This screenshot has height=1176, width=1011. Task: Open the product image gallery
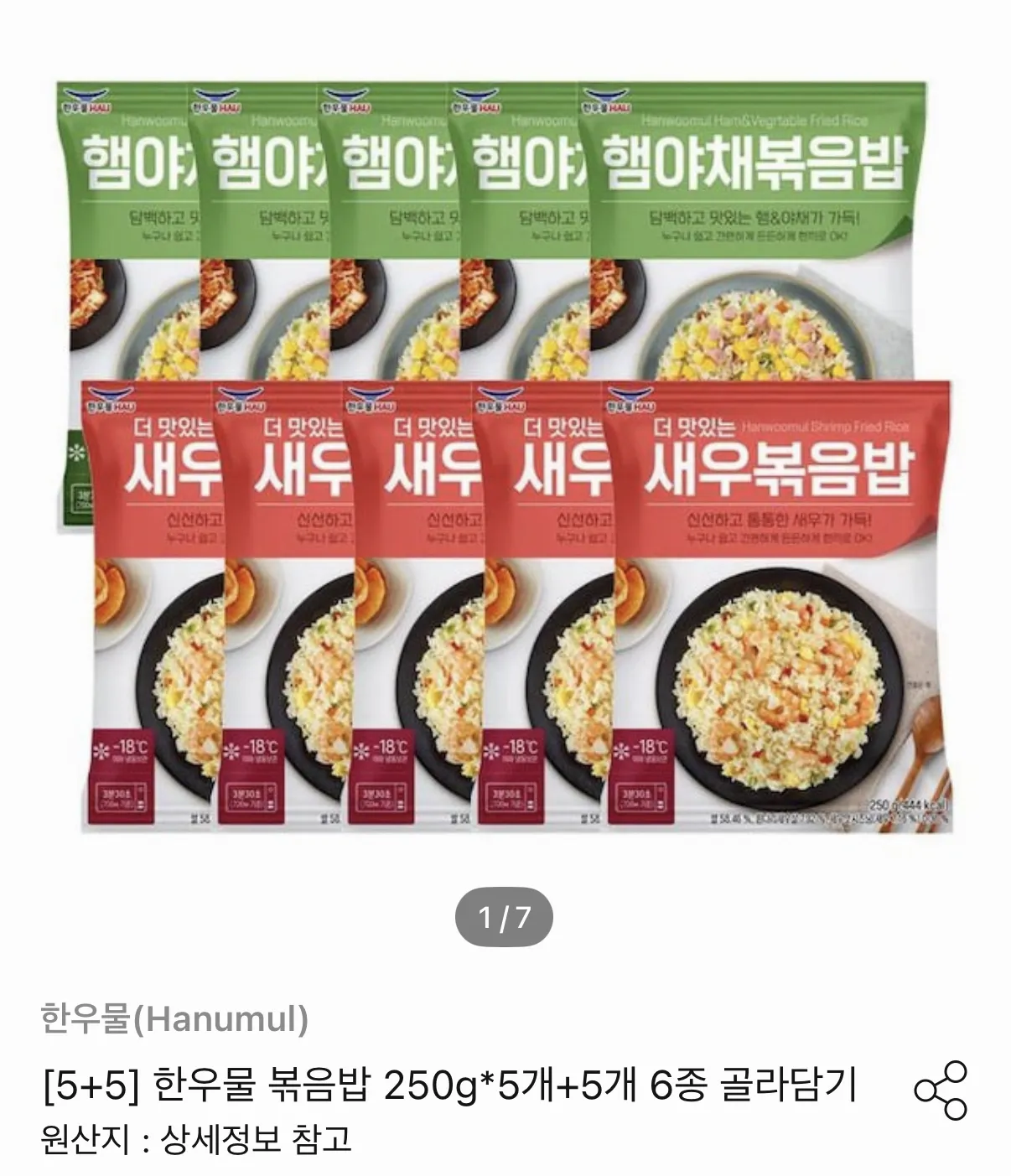click(x=505, y=457)
